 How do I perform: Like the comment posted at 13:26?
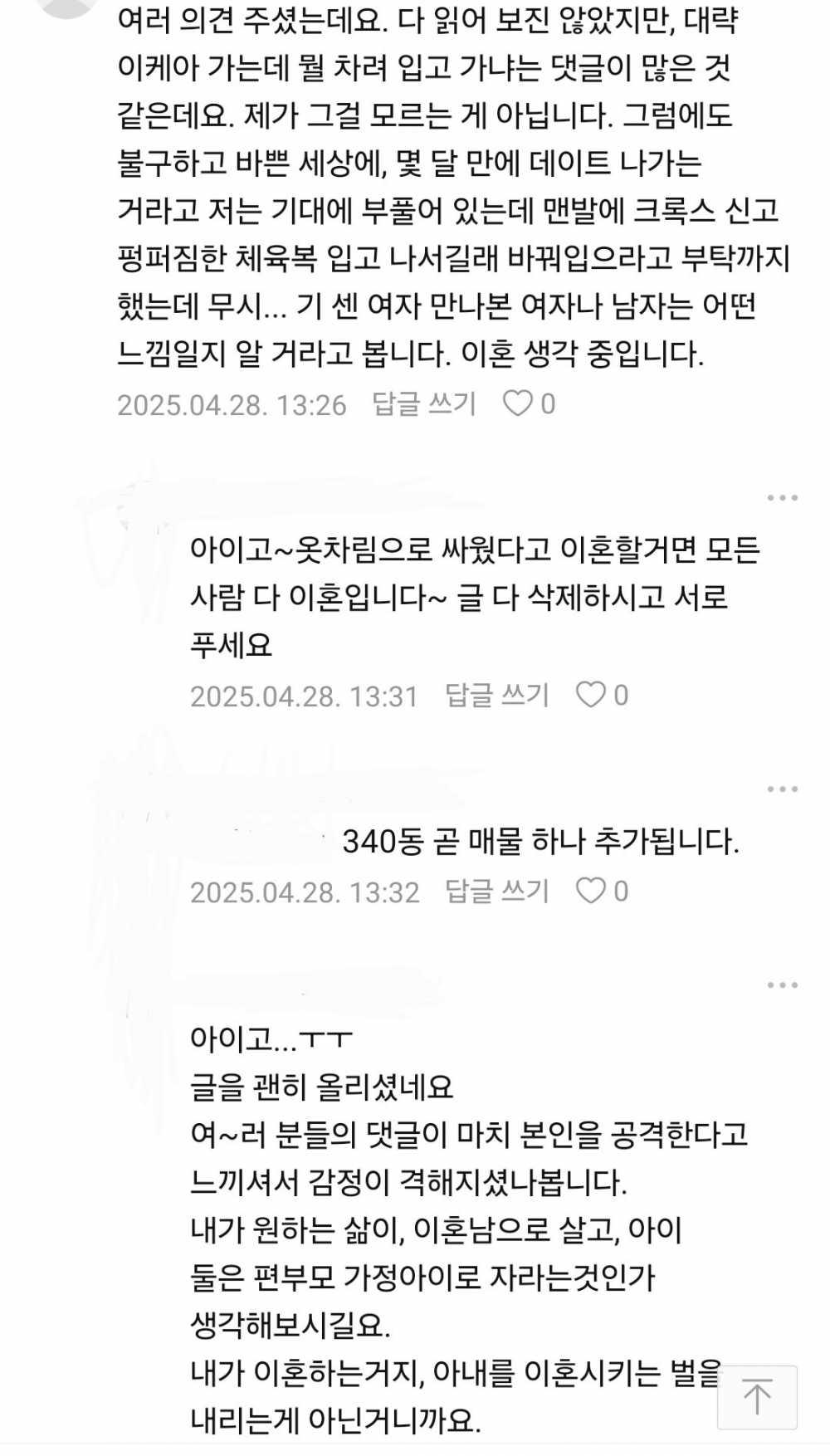click(518, 404)
